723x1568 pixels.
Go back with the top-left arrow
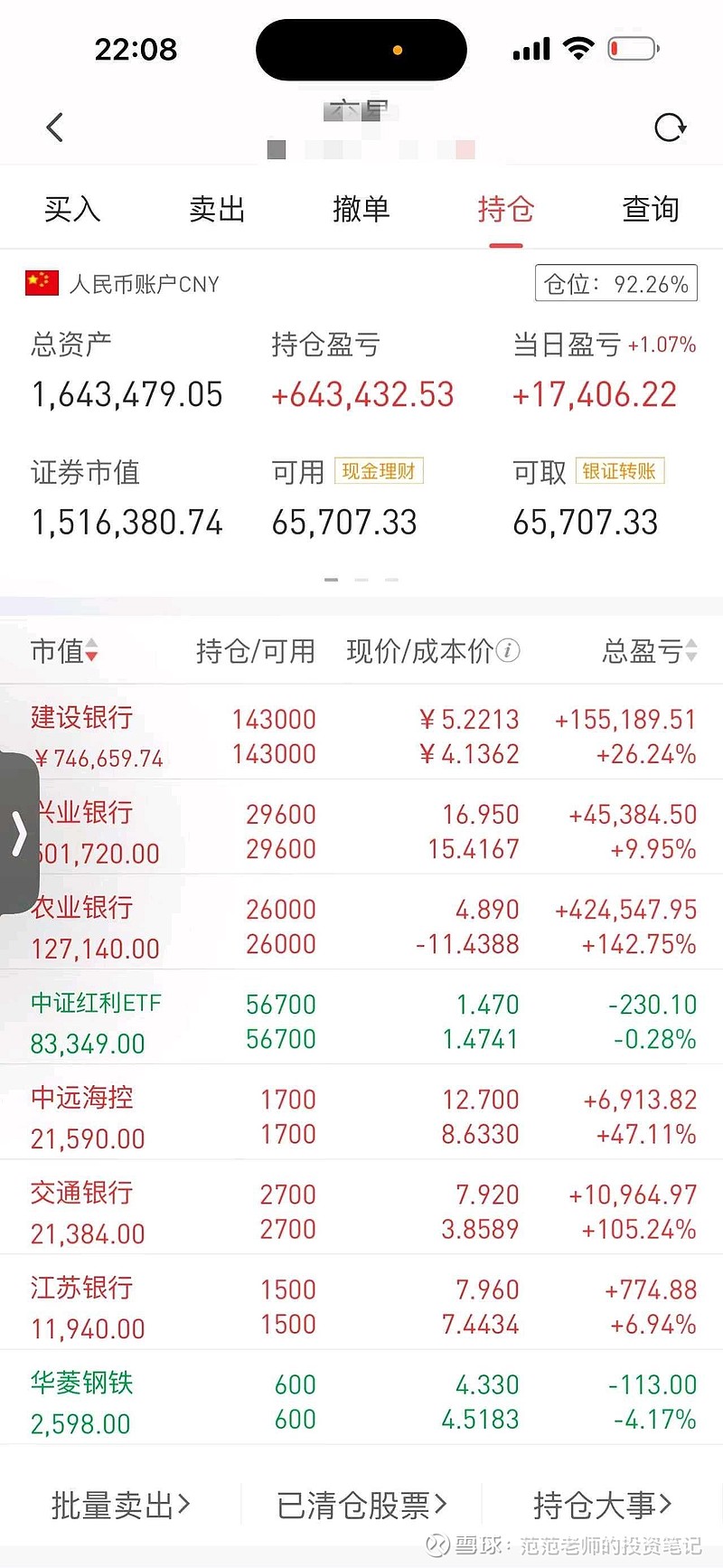click(54, 128)
